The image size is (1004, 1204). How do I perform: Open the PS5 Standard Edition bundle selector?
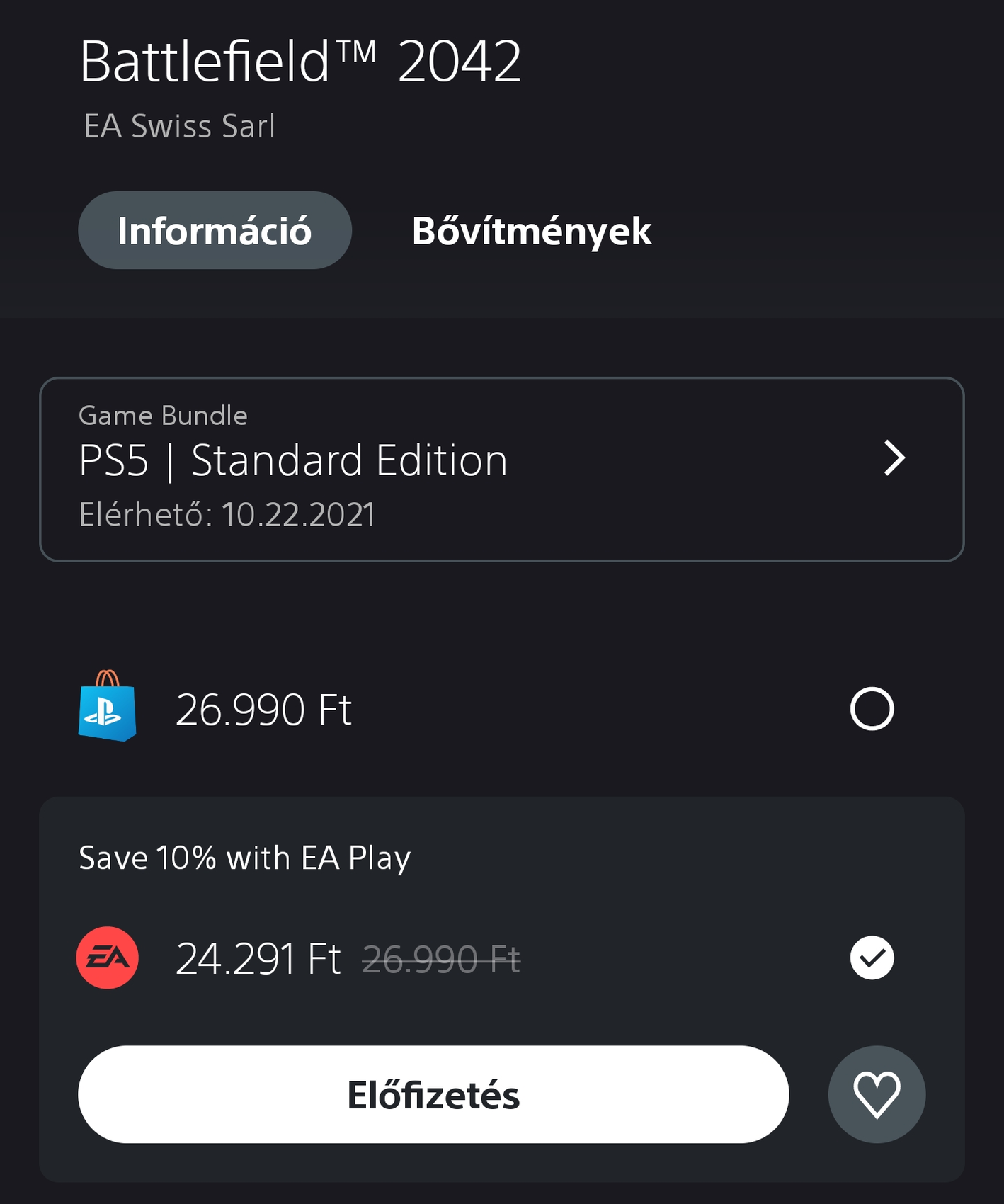[x=501, y=469]
